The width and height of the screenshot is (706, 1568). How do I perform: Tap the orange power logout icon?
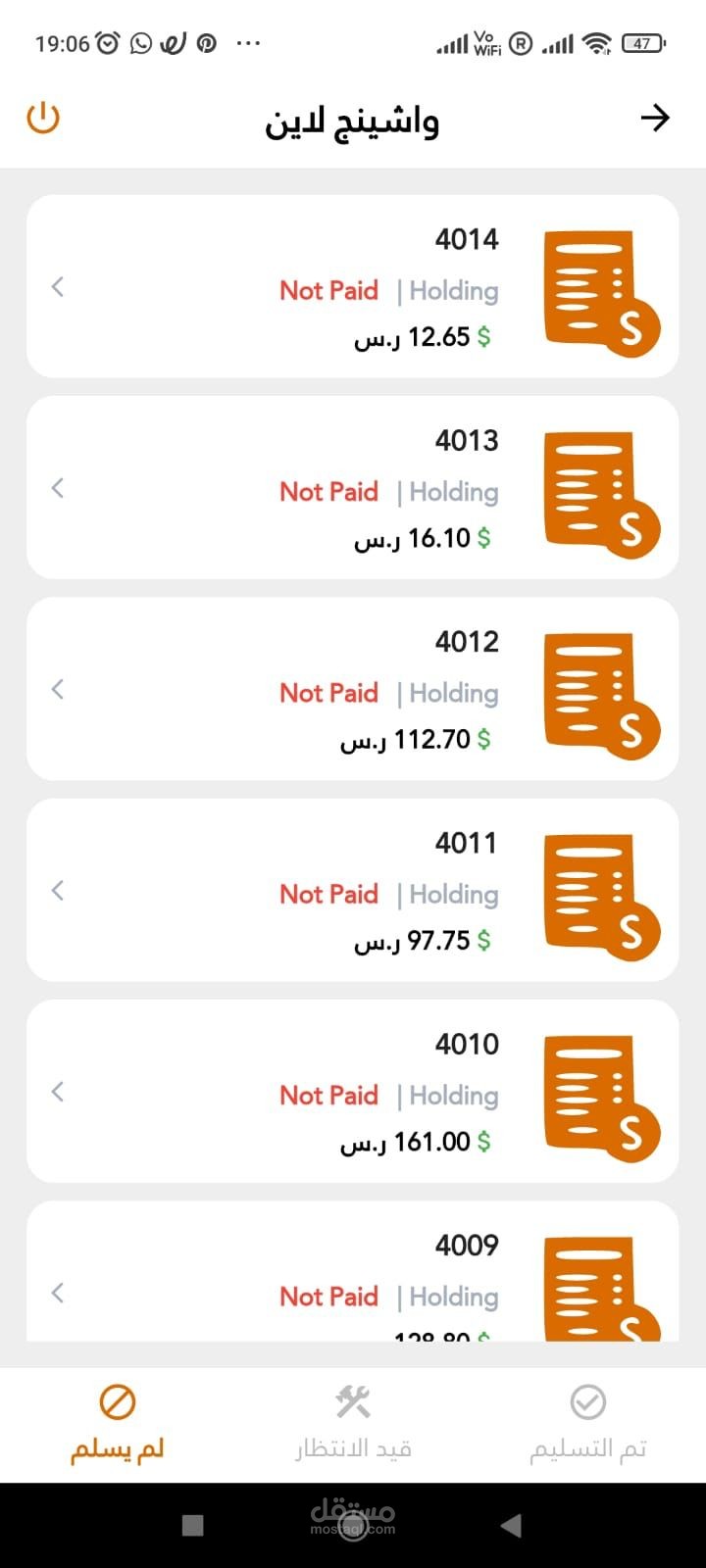[x=43, y=119]
